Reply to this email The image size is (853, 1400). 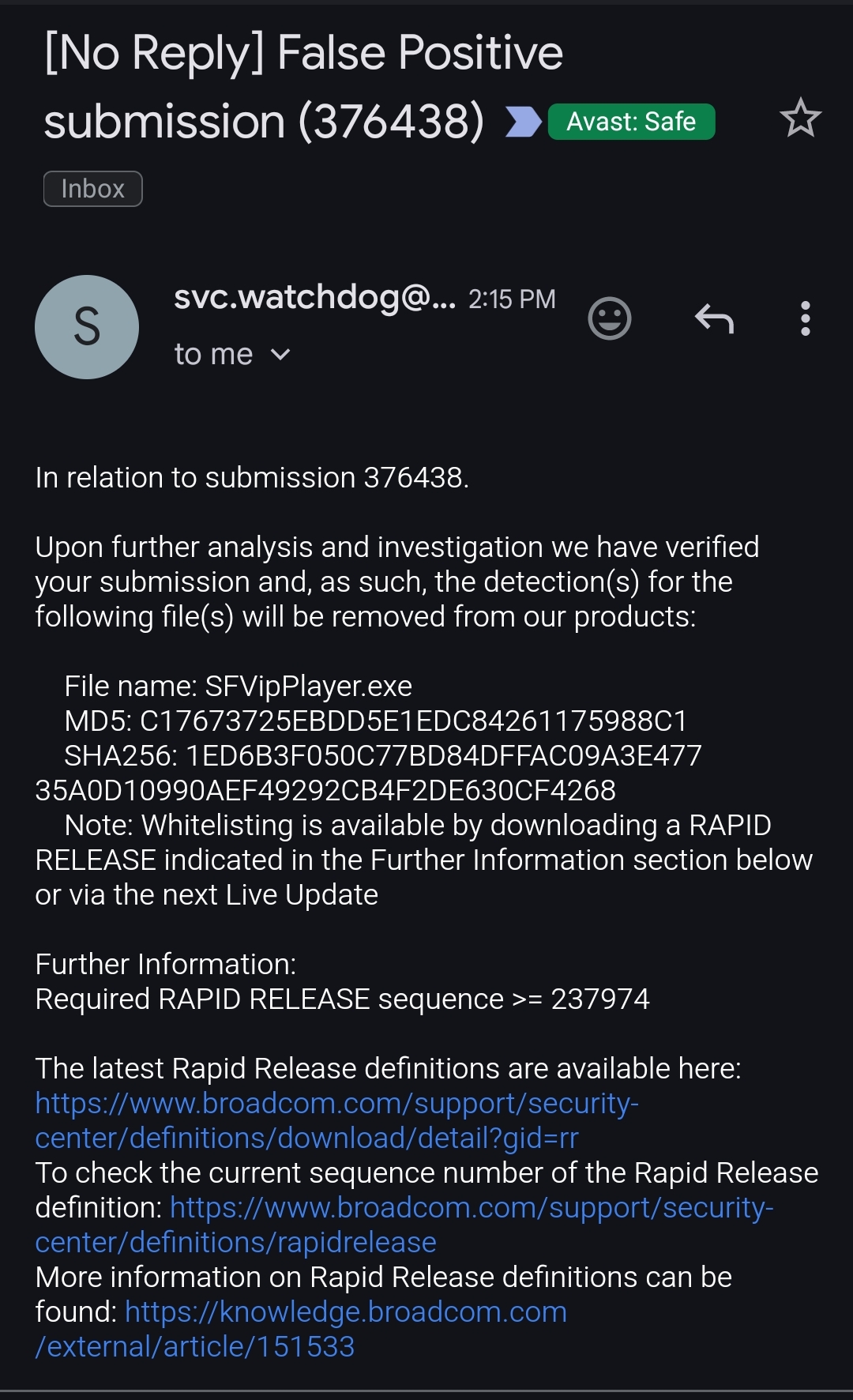[x=714, y=319]
